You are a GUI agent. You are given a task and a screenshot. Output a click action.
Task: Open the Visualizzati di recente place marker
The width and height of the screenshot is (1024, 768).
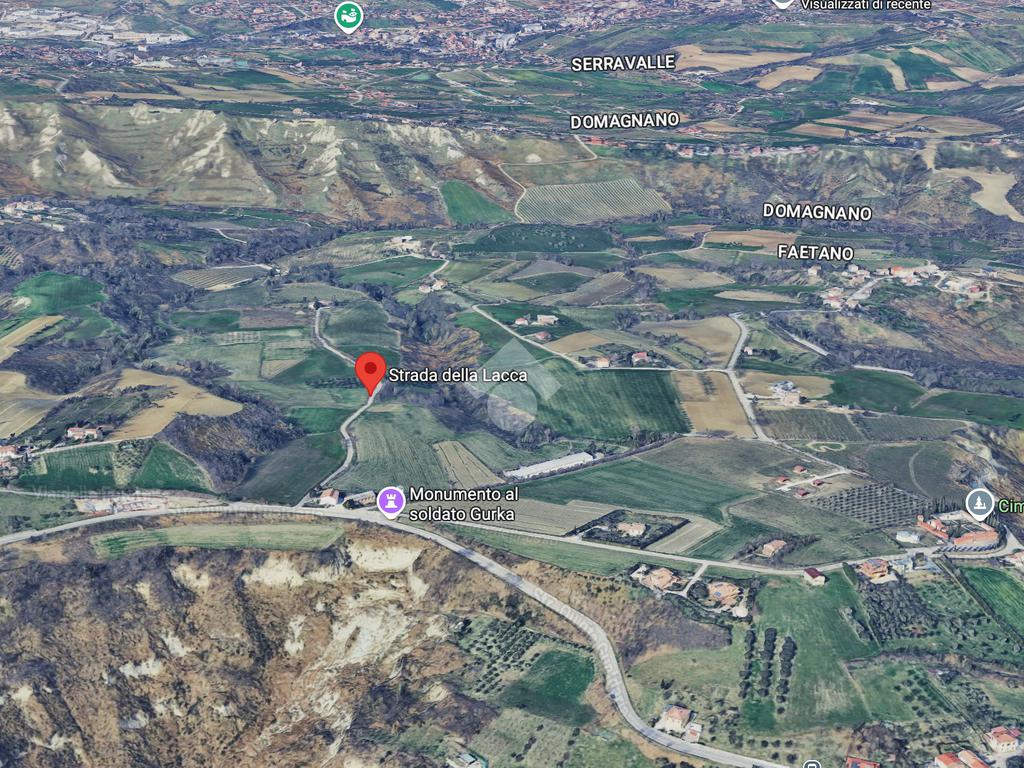[x=783, y=3]
